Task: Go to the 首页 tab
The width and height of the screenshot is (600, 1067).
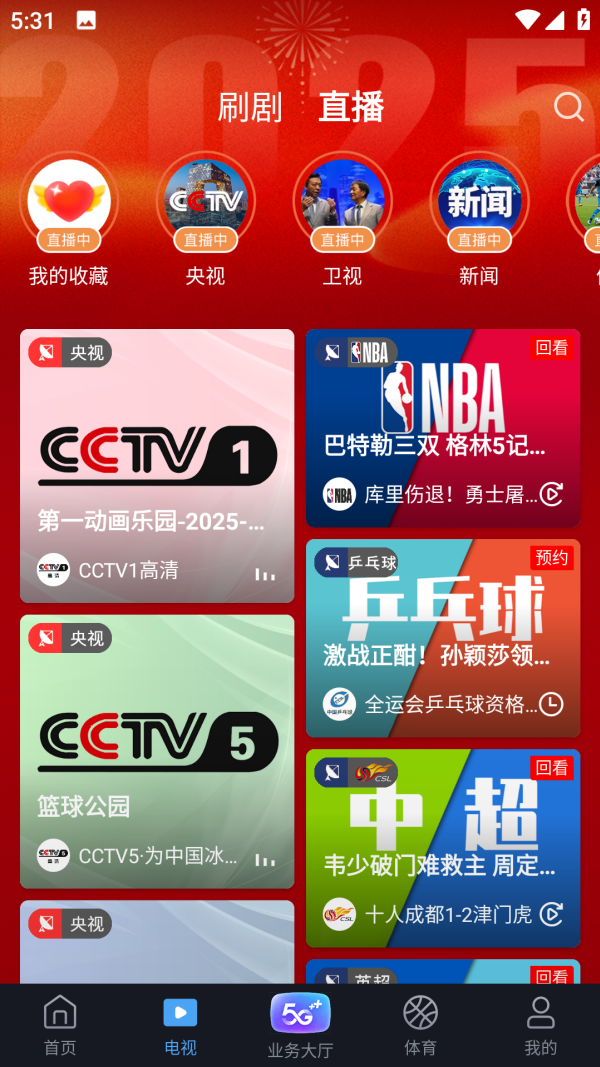Action: click(60, 1025)
